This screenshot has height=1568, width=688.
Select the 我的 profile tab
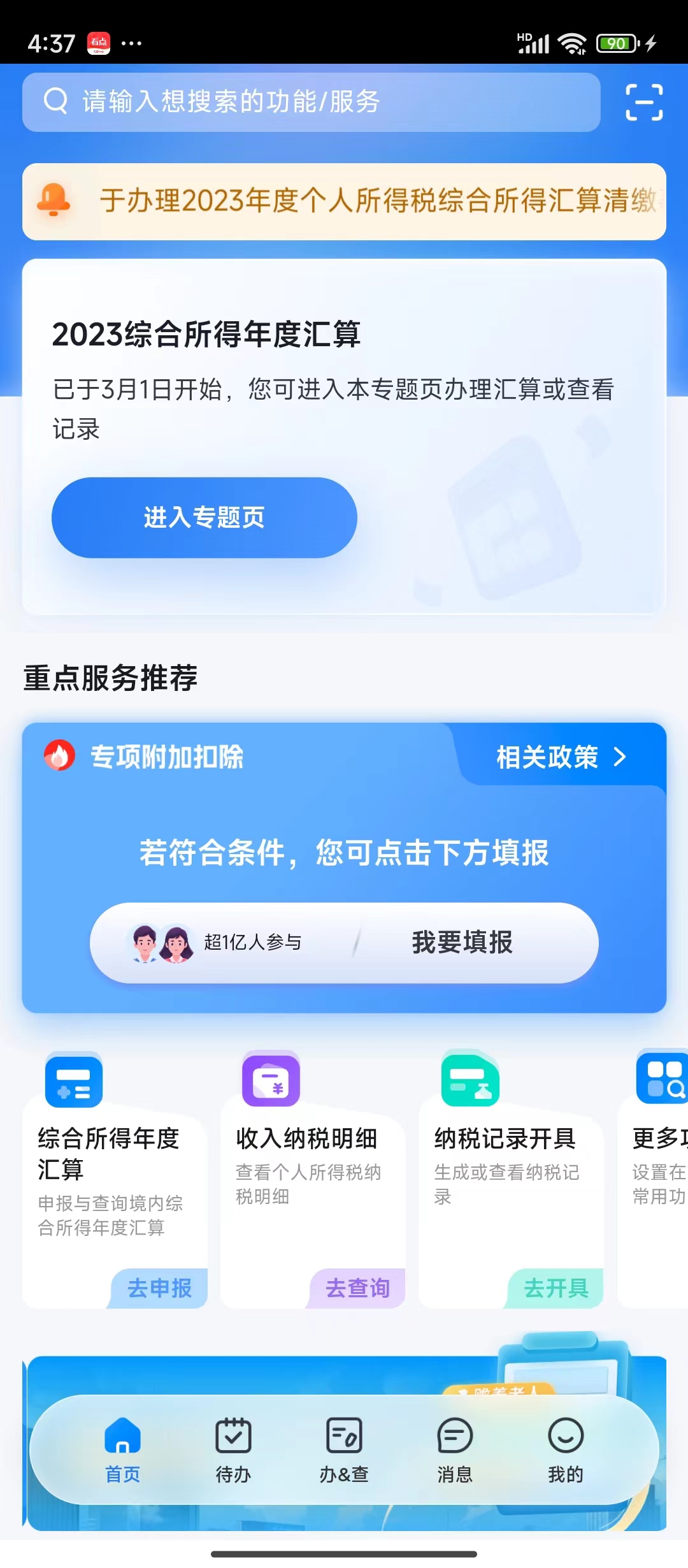tap(564, 1447)
